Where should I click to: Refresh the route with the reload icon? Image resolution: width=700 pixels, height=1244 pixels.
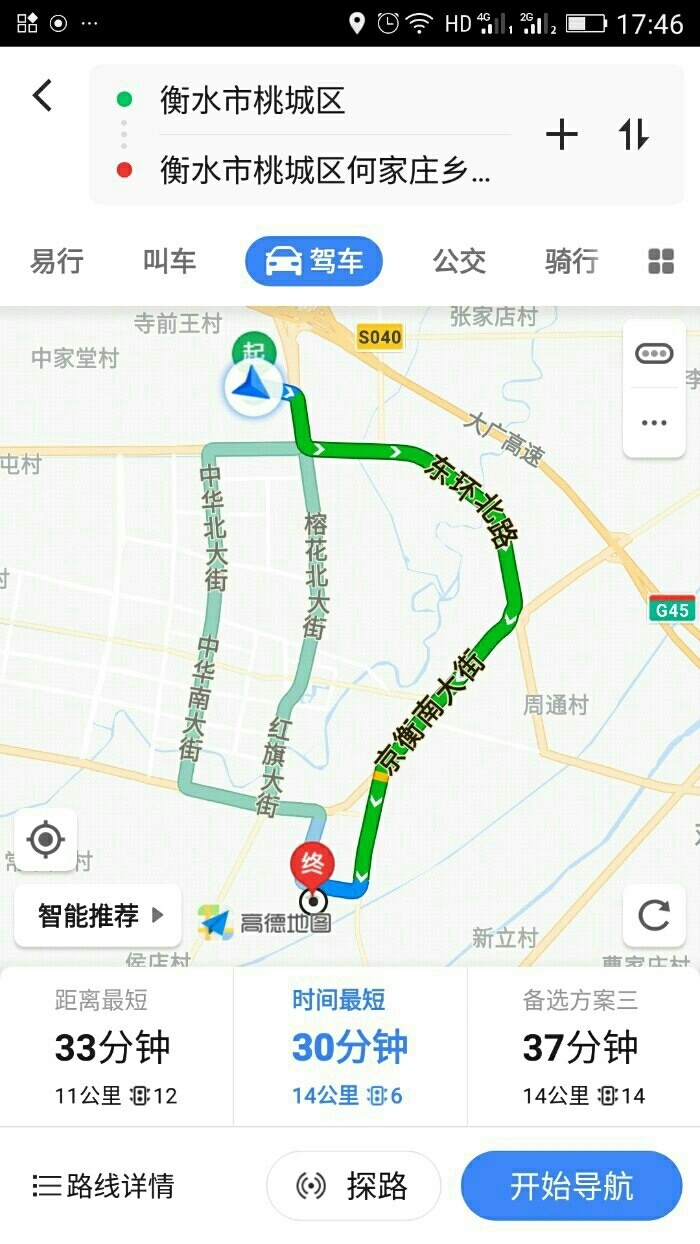pyautogui.click(x=654, y=915)
